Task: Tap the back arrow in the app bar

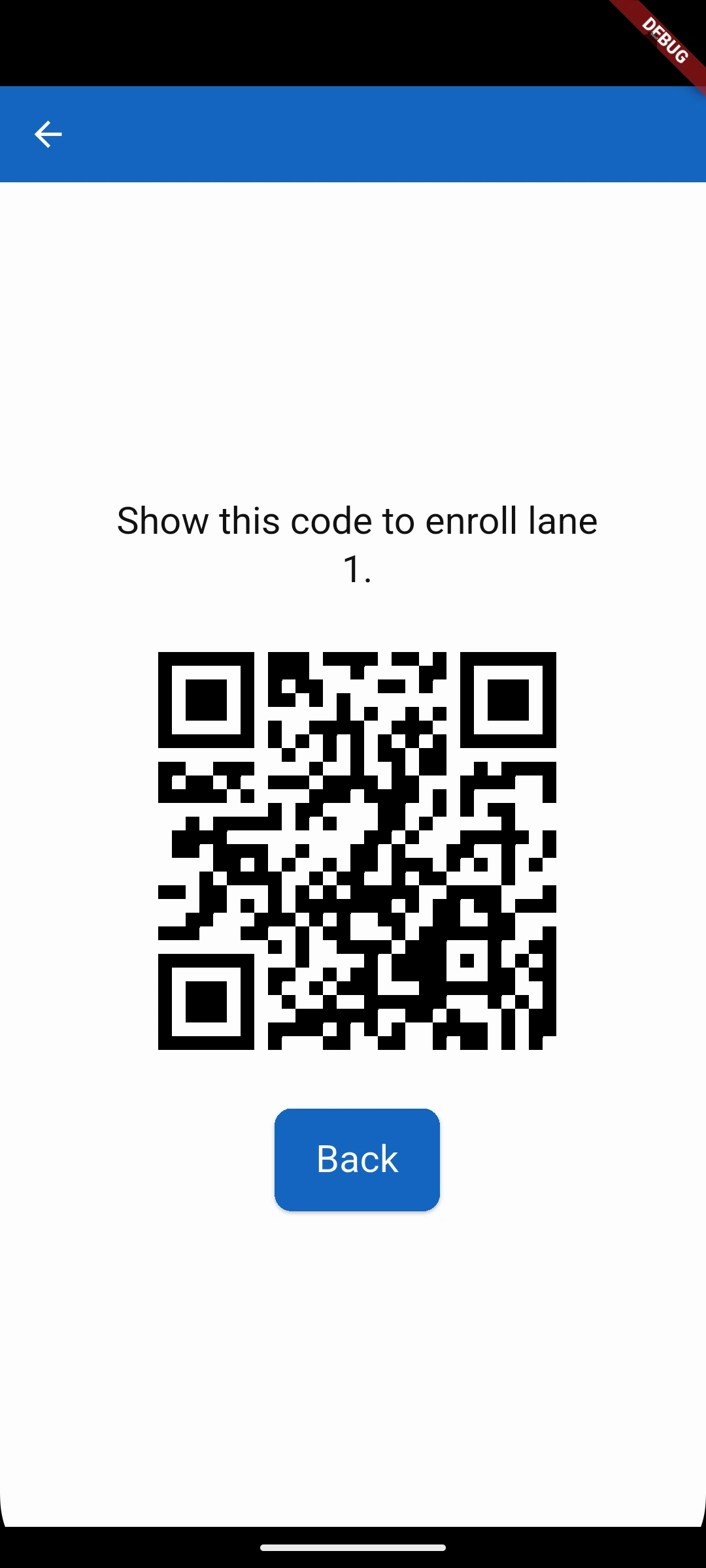Action: point(48,135)
